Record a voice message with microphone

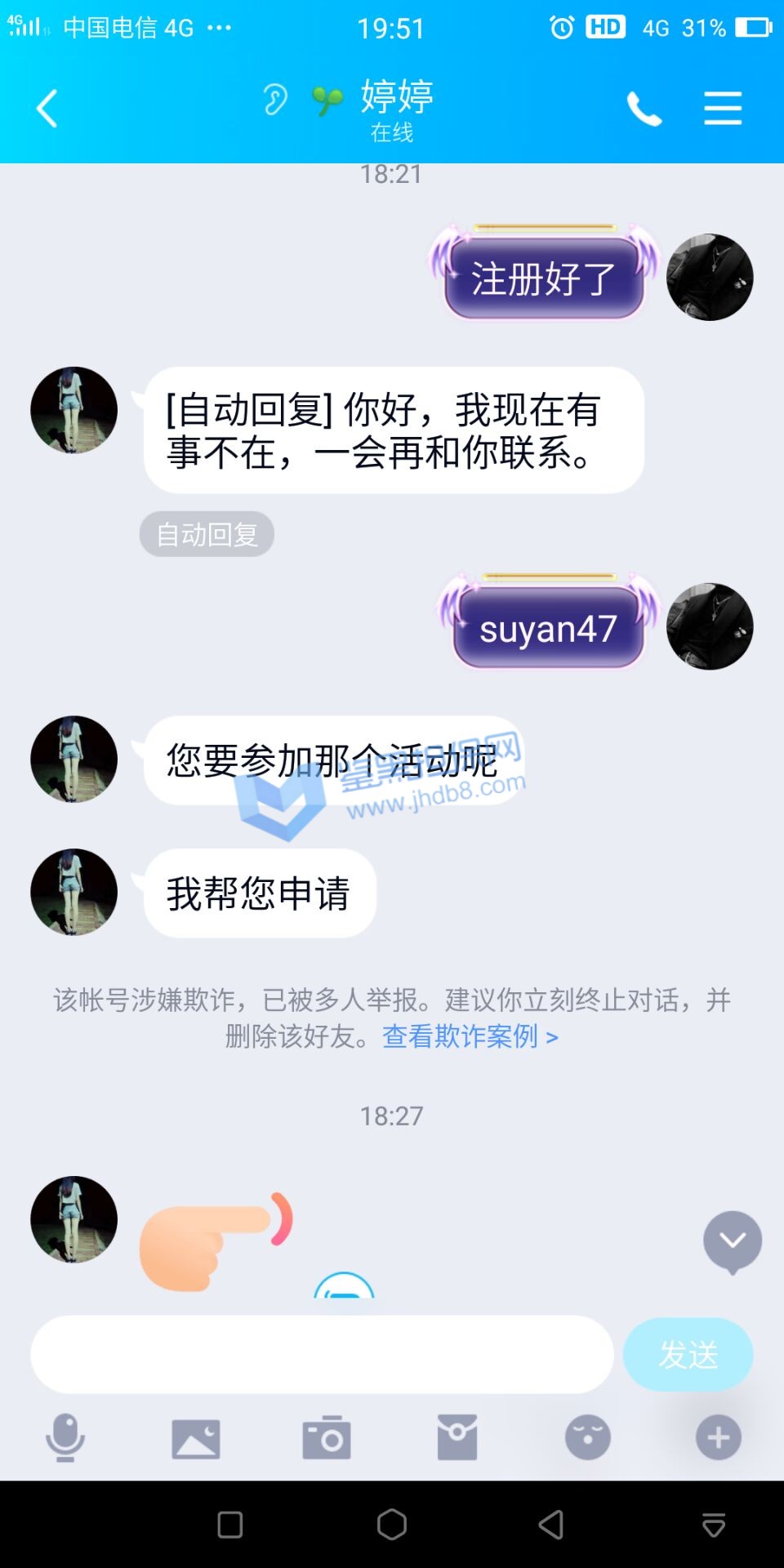pos(65,1437)
